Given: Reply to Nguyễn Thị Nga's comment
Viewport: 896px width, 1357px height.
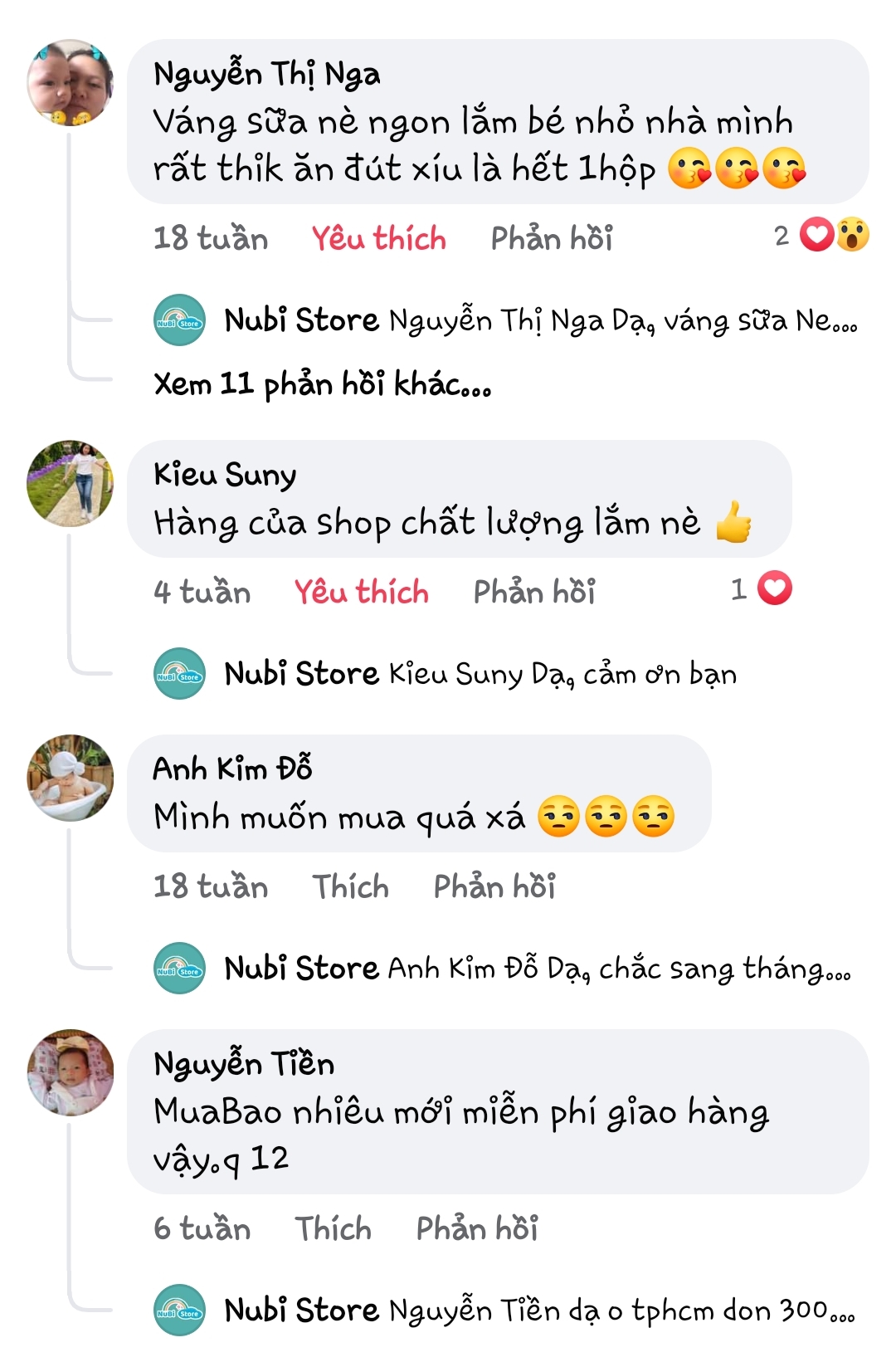Looking at the screenshot, I should [x=552, y=239].
